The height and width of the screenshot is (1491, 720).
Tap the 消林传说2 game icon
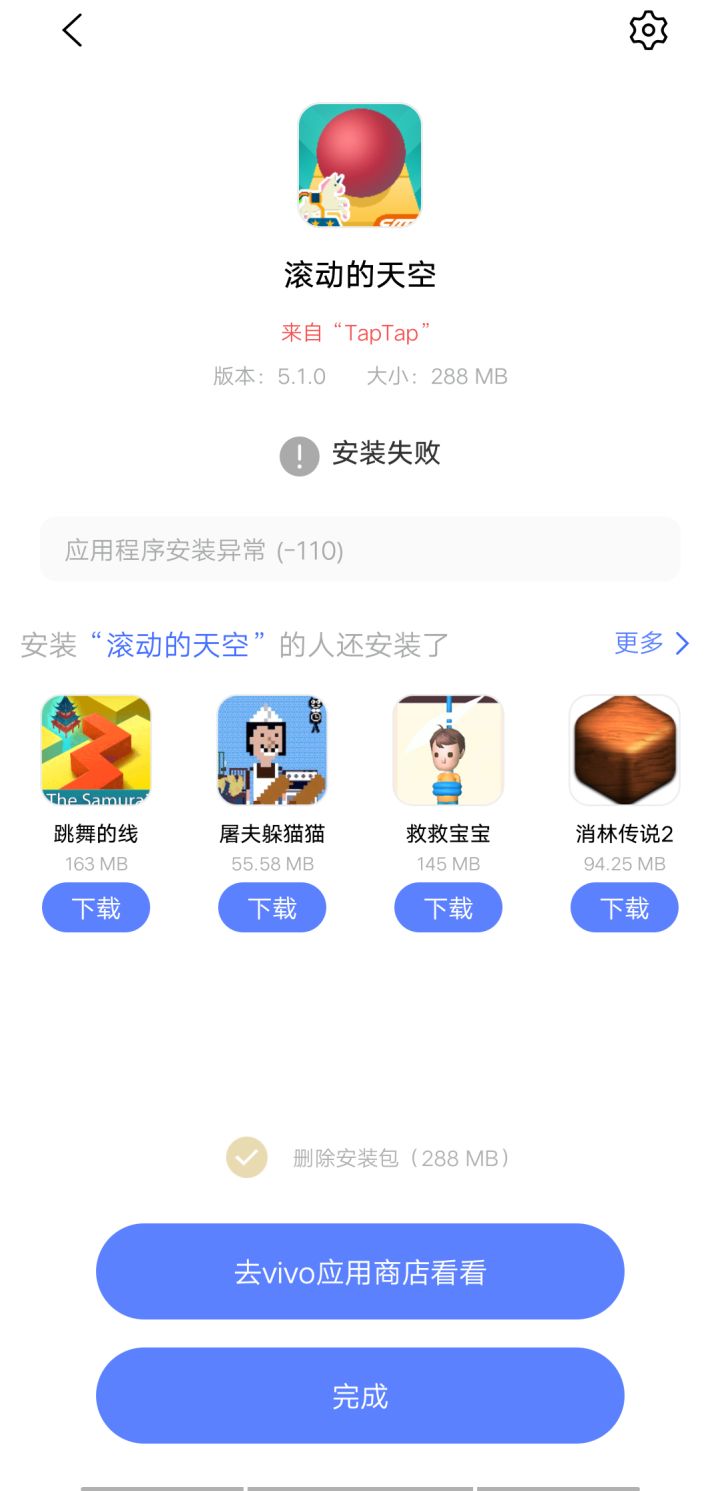tap(624, 749)
